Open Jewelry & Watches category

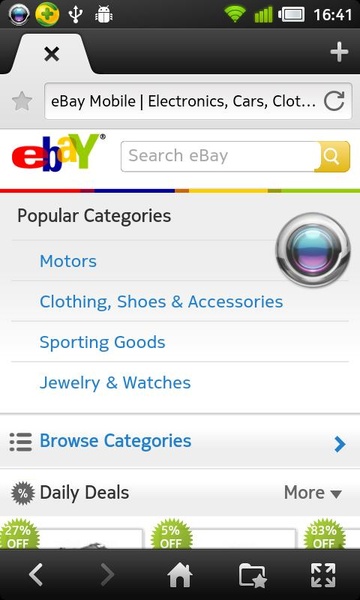click(x=115, y=383)
